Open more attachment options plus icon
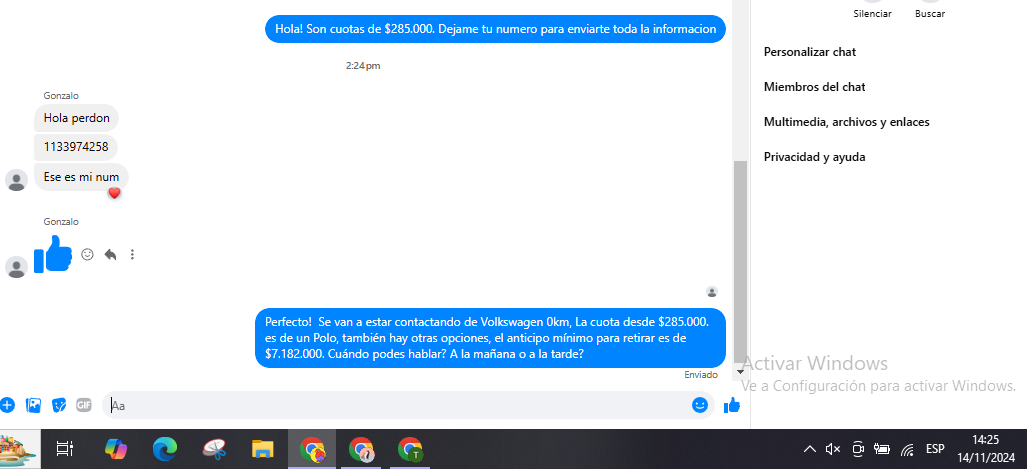 pyautogui.click(x=7, y=405)
